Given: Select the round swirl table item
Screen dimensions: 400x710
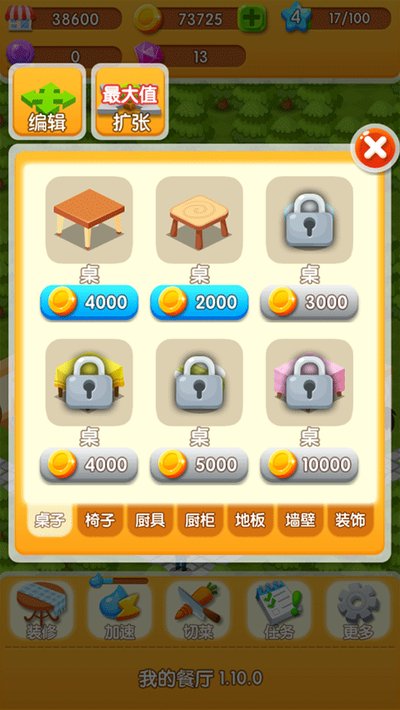Looking at the screenshot, I should pos(199,220).
